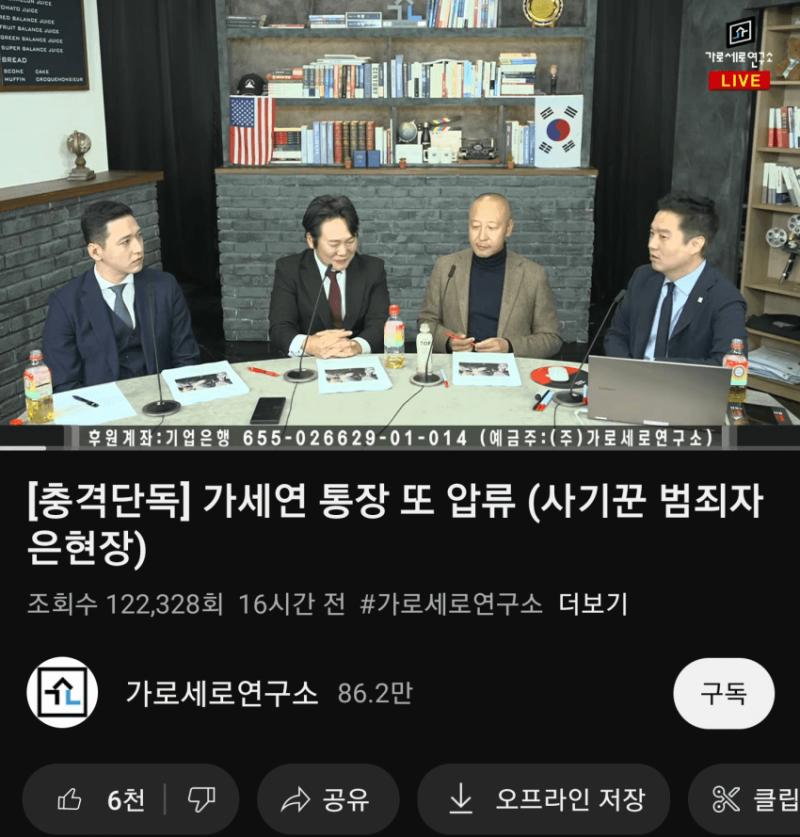The width and height of the screenshot is (800, 837).
Task: Subscribe with the 구독 button
Action: tap(723, 693)
